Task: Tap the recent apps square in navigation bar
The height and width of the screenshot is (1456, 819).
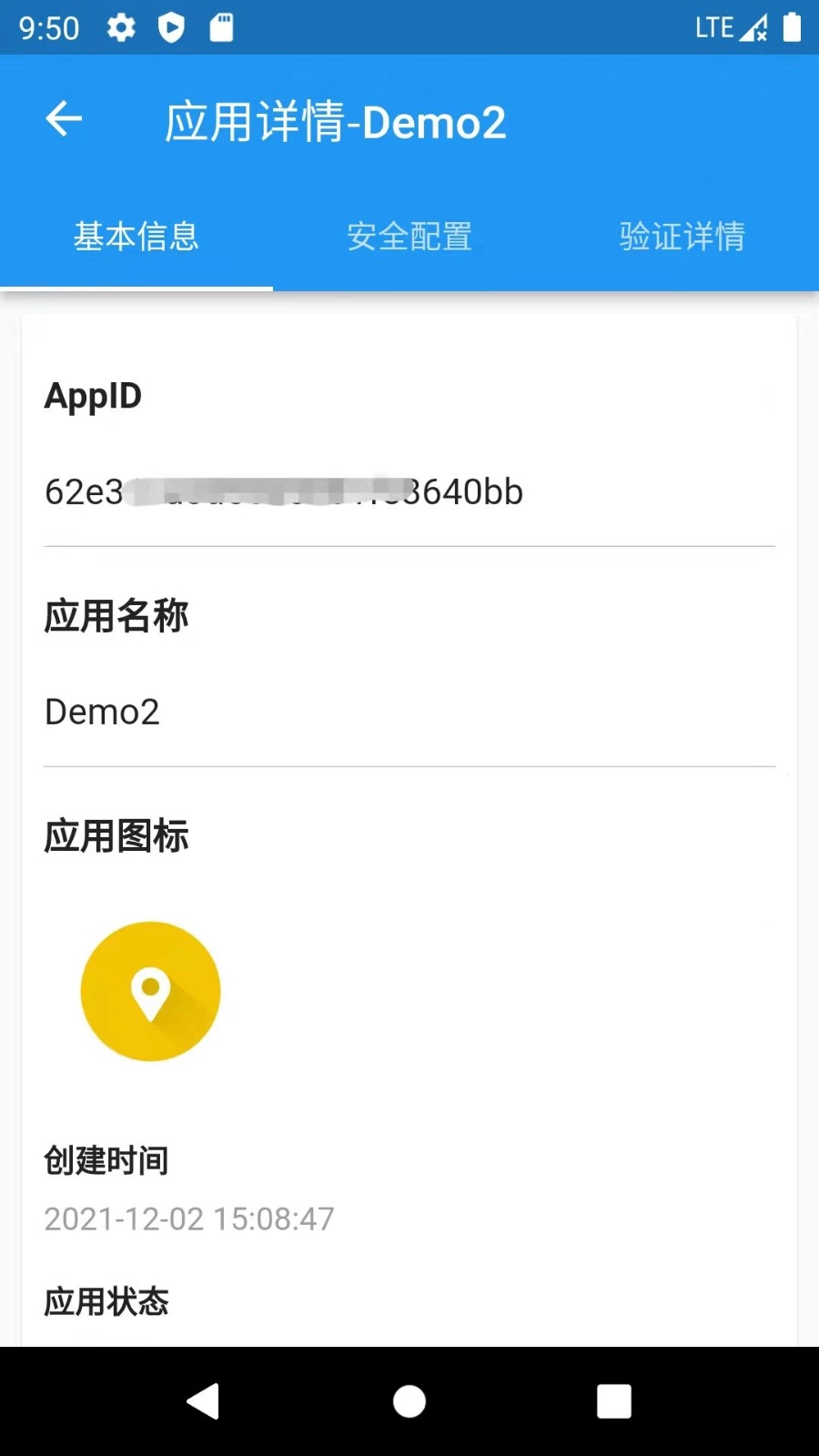Action: click(614, 1401)
